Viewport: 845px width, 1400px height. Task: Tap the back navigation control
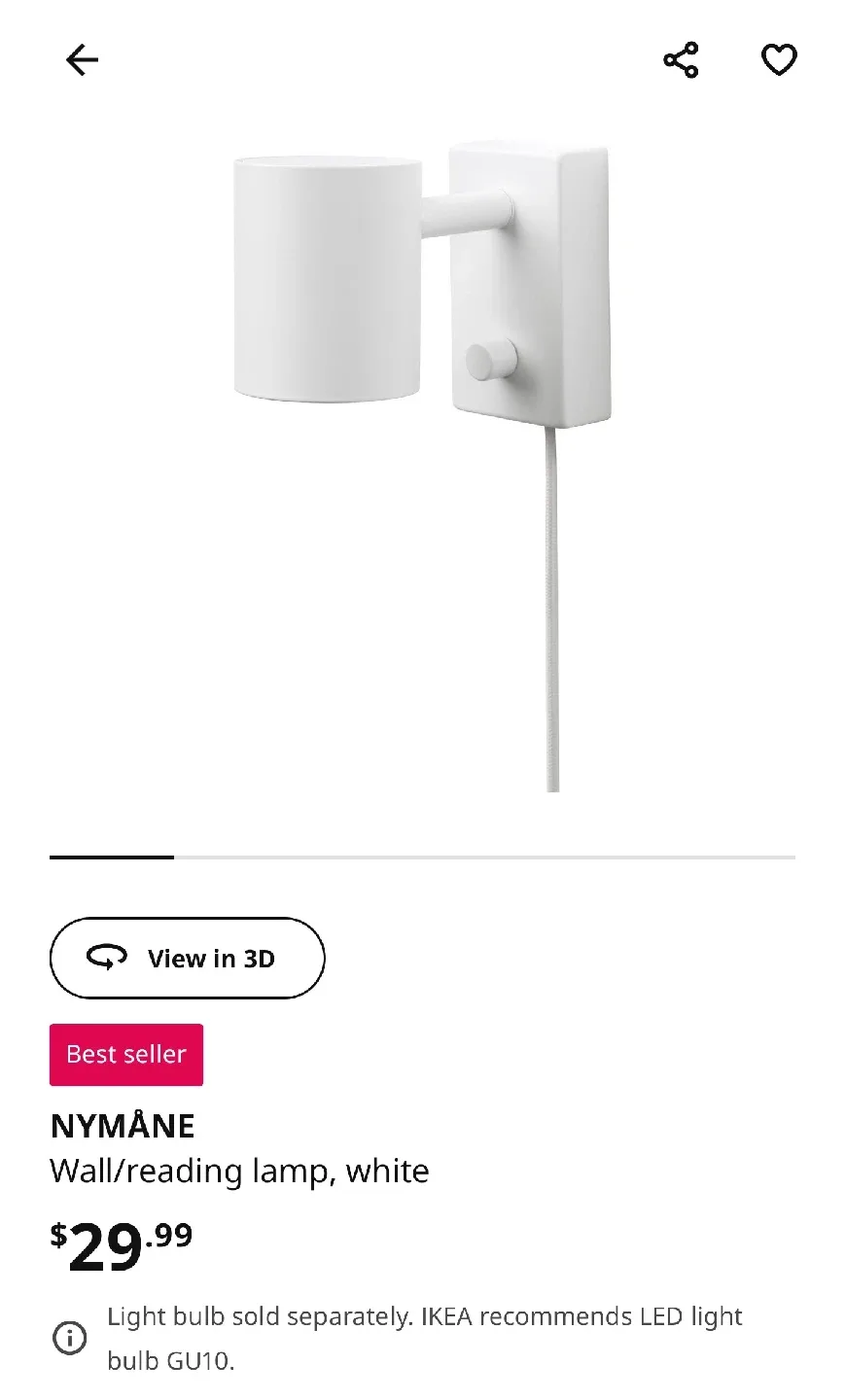[82, 59]
